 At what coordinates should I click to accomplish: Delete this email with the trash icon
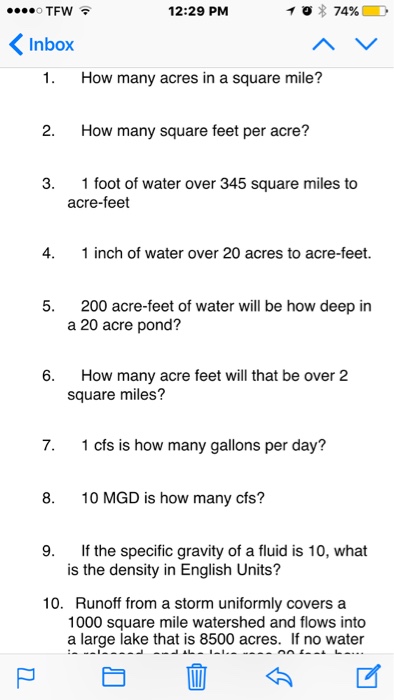197,676
